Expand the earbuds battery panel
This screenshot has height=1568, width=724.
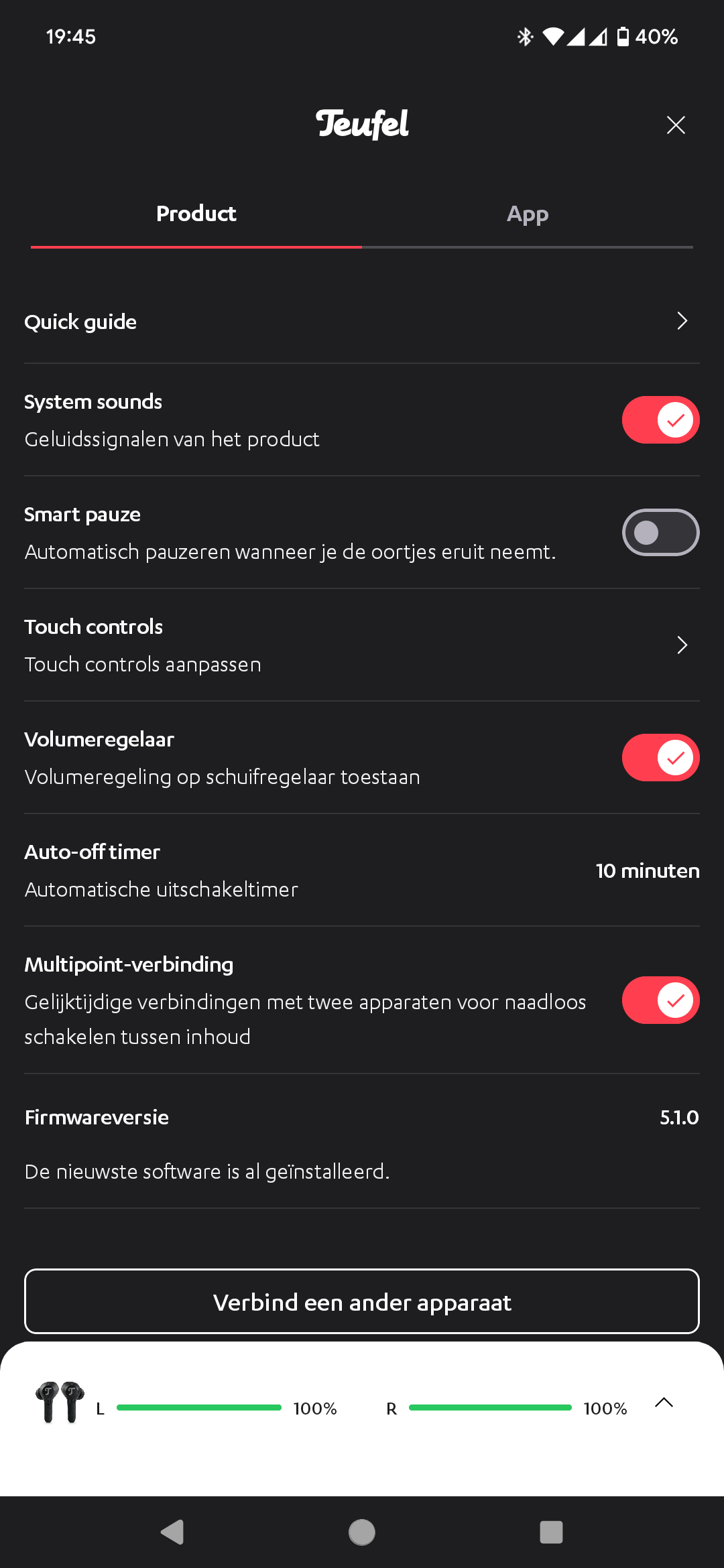(664, 1402)
